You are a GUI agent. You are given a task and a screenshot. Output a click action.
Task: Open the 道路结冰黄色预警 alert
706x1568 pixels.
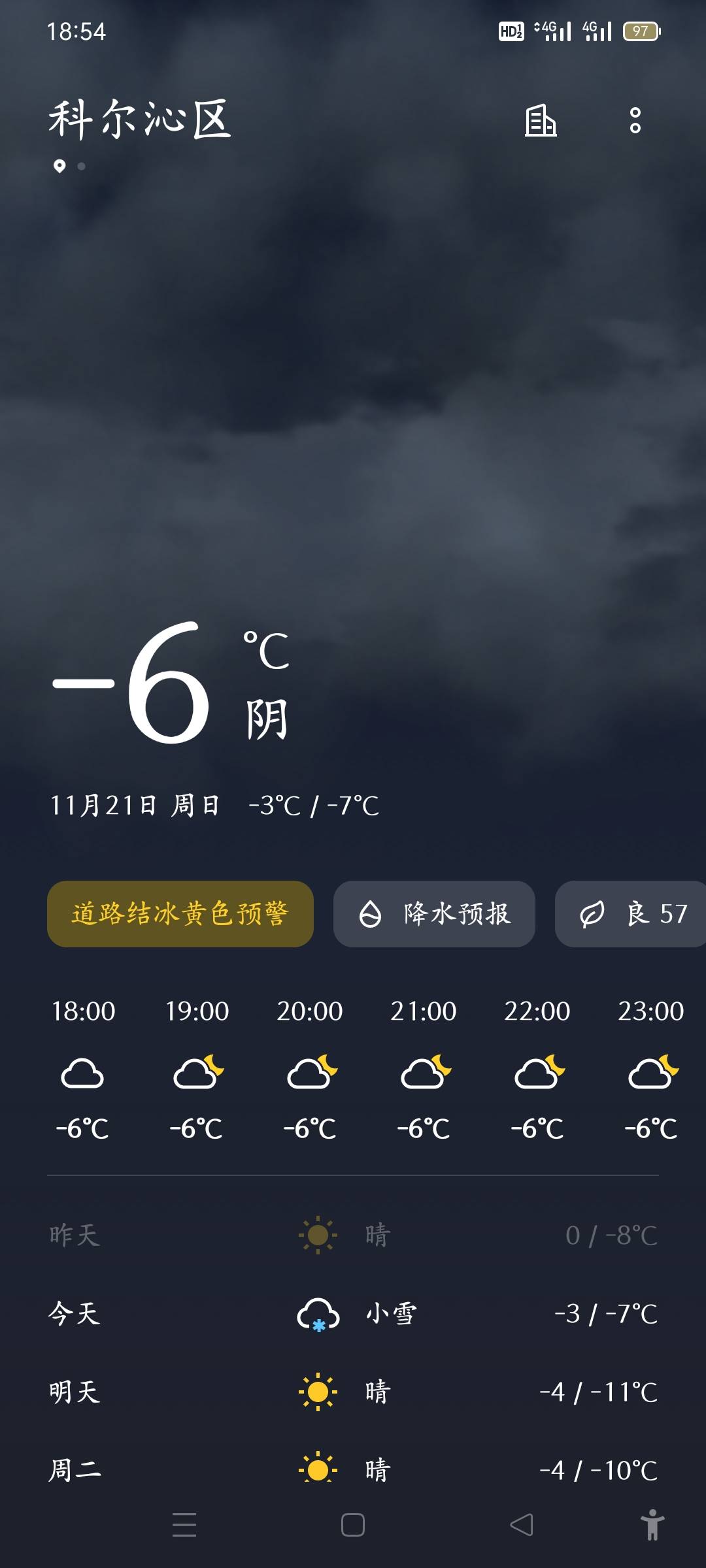pos(180,914)
